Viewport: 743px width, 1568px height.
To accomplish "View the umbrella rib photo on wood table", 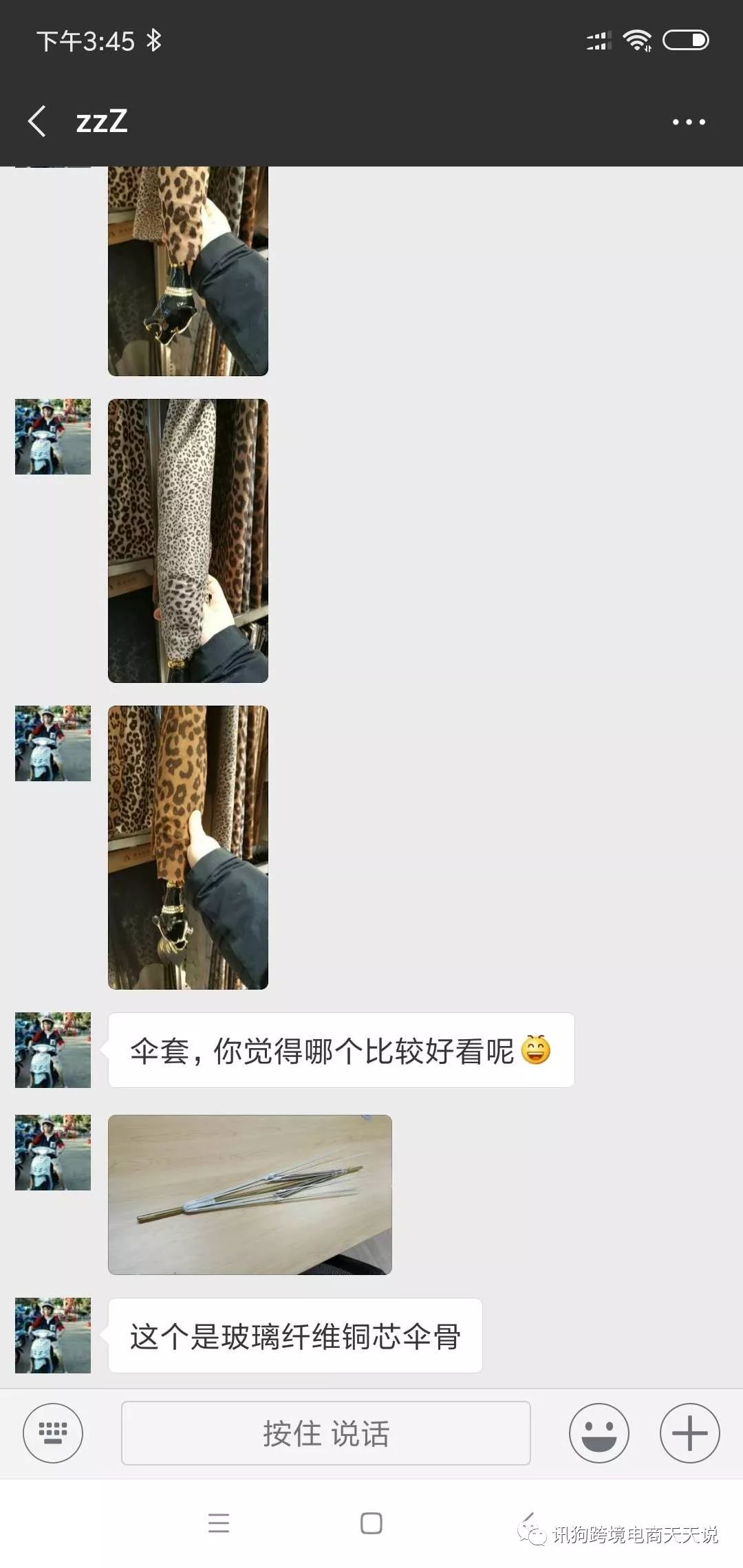I will click(250, 1195).
